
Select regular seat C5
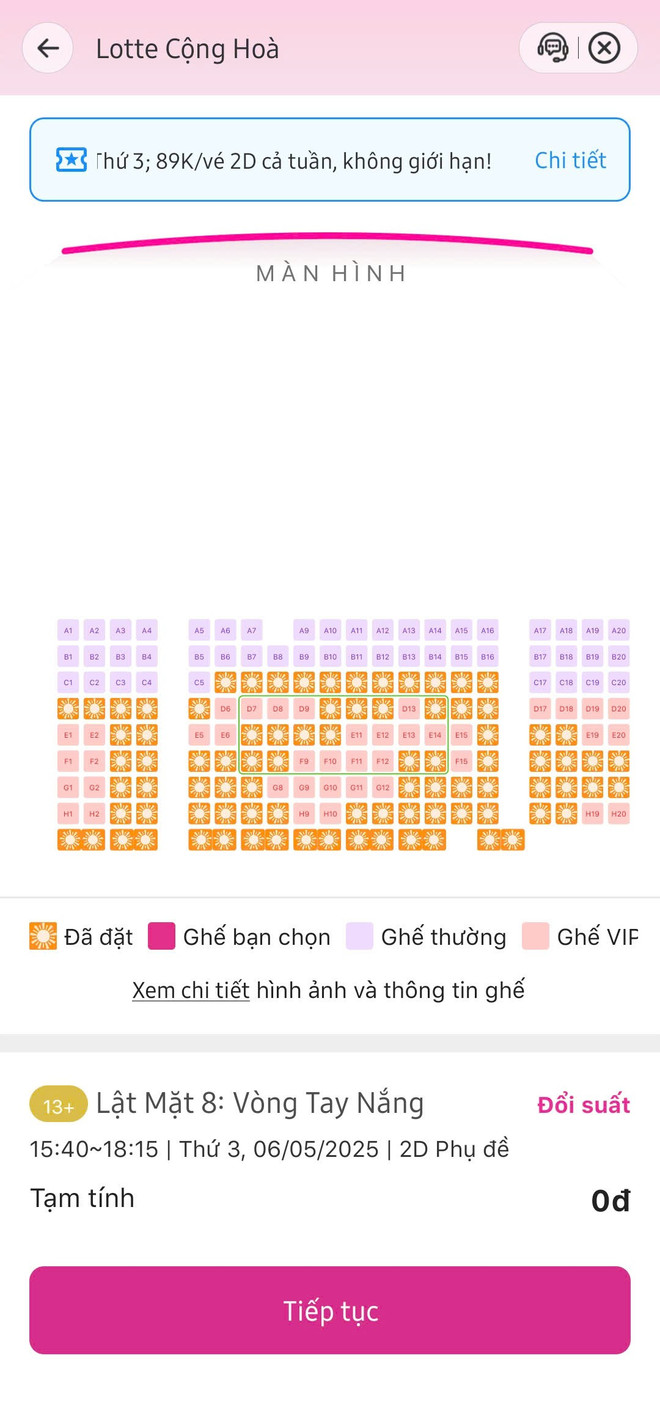(x=199, y=683)
